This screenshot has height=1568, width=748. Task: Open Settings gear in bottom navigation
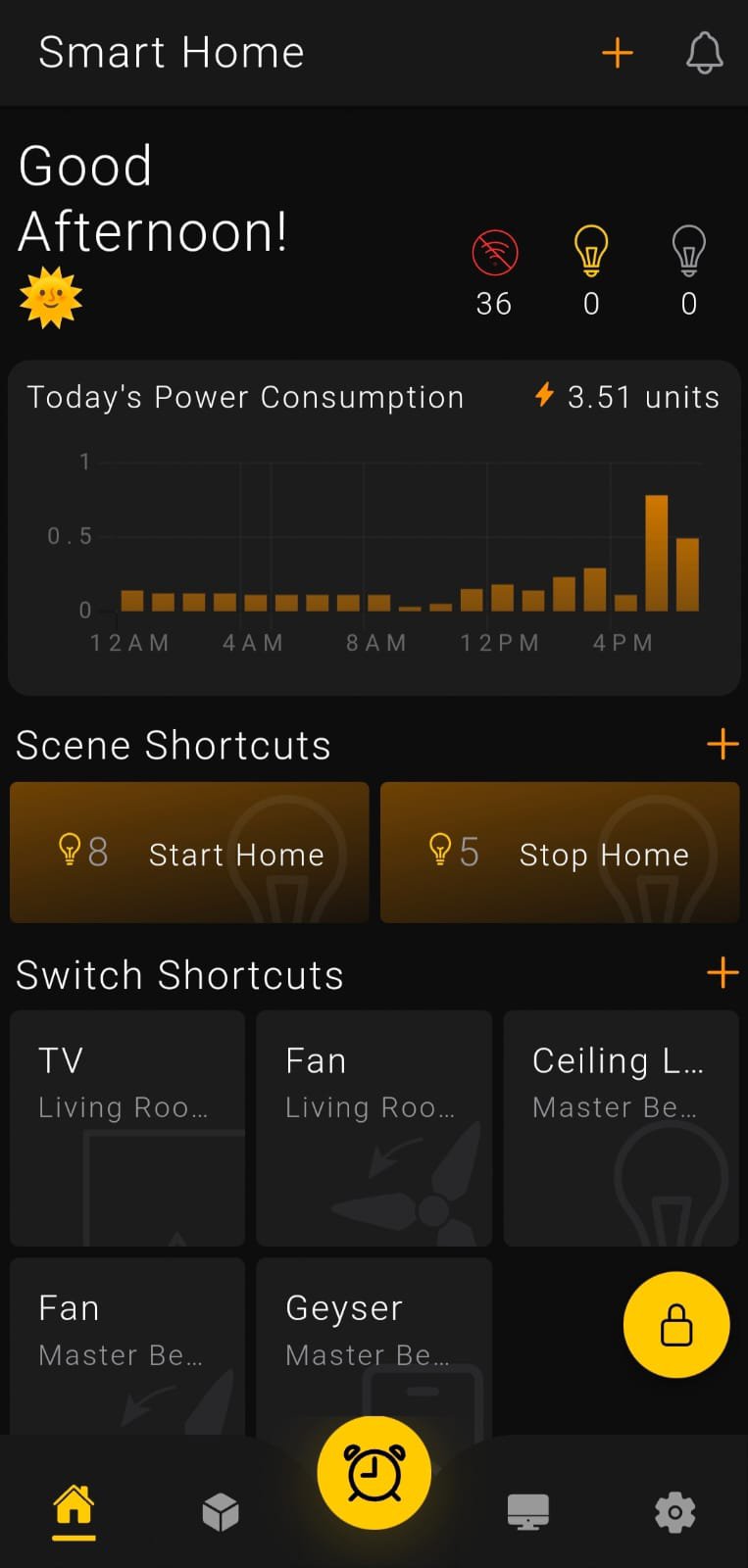point(674,1511)
